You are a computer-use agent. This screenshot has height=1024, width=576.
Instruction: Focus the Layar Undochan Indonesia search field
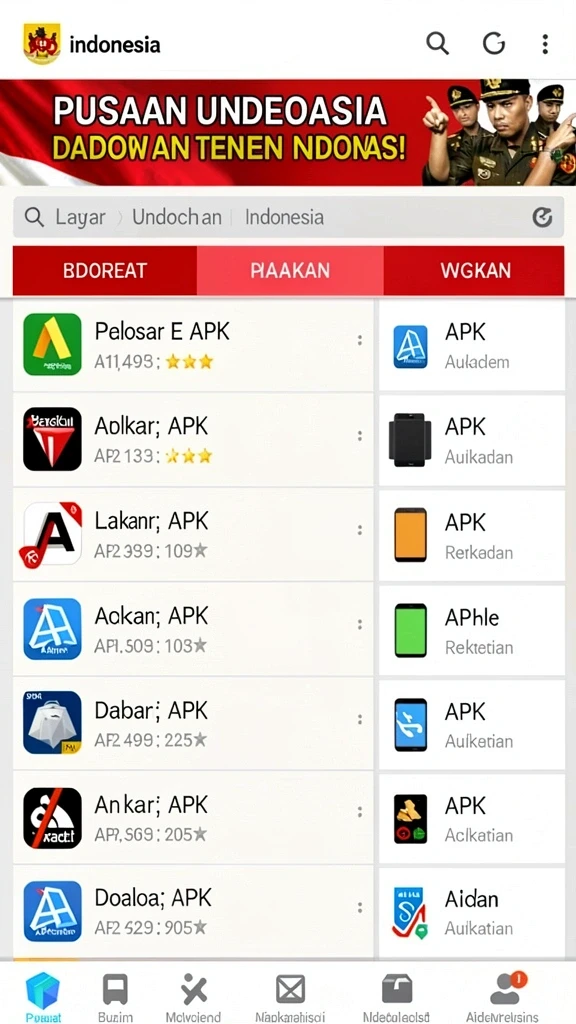pyautogui.click(x=288, y=217)
